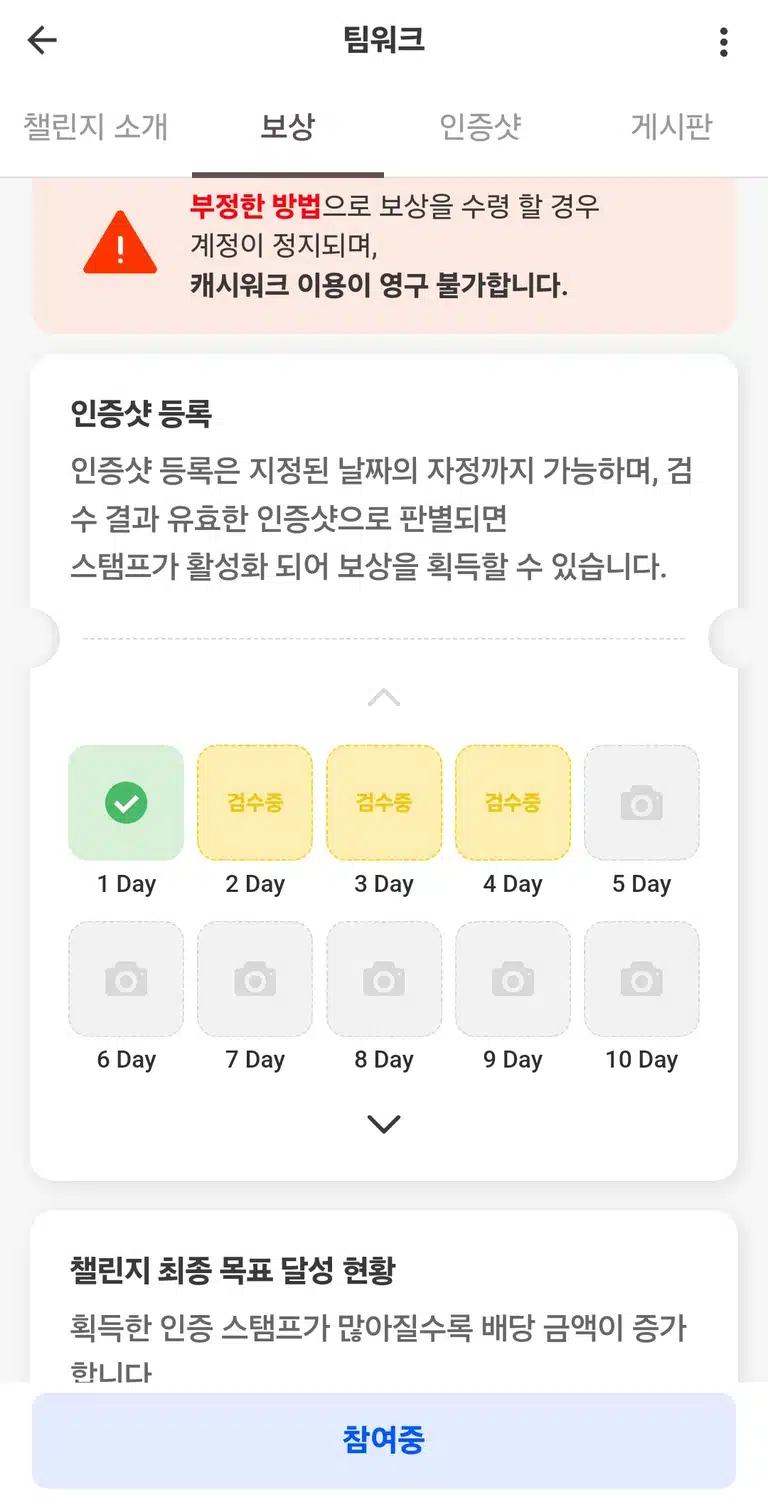Tap the 참여중 button
This screenshot has width=768, height=1498.
384,1440
